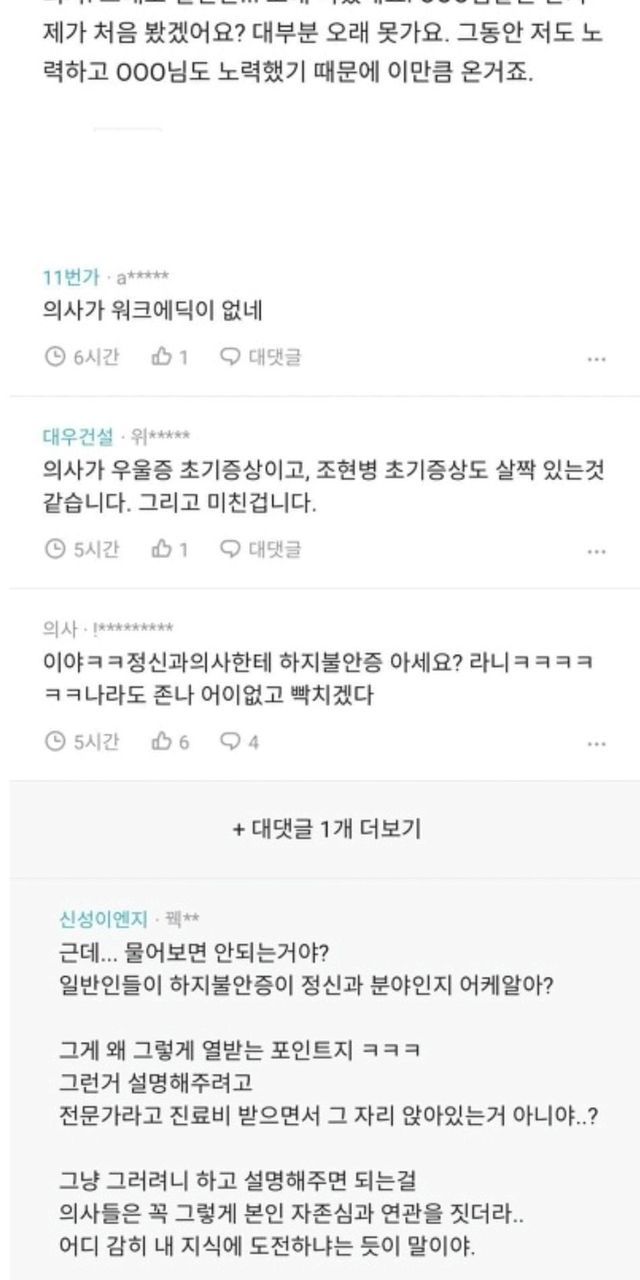The image size is (640, 1280).
Task: Open the three-dot menu on the 의사 comment
Action: [x=596, y=743]
